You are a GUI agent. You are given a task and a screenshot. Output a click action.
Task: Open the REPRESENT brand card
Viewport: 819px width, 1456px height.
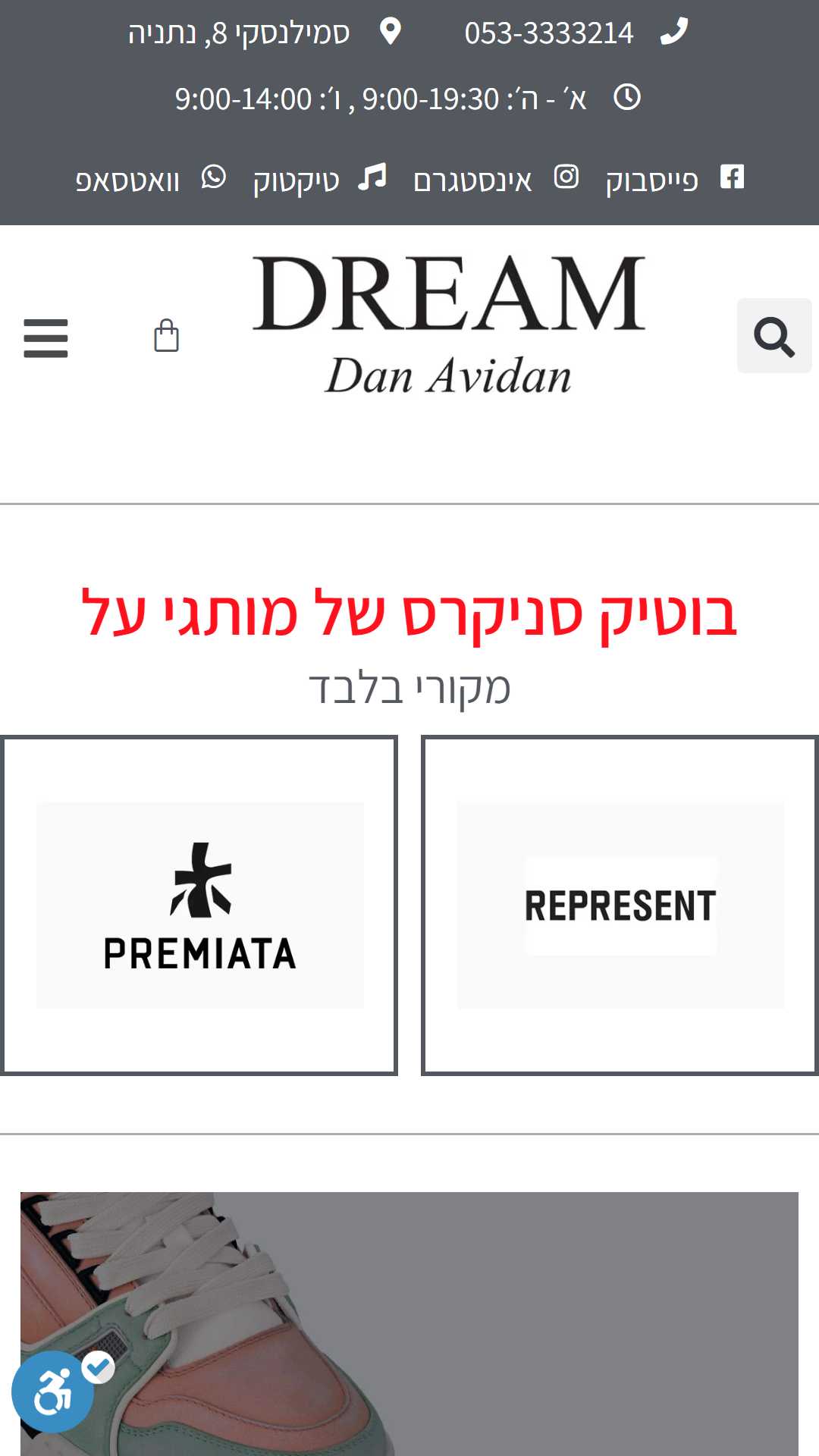[620, 905]
